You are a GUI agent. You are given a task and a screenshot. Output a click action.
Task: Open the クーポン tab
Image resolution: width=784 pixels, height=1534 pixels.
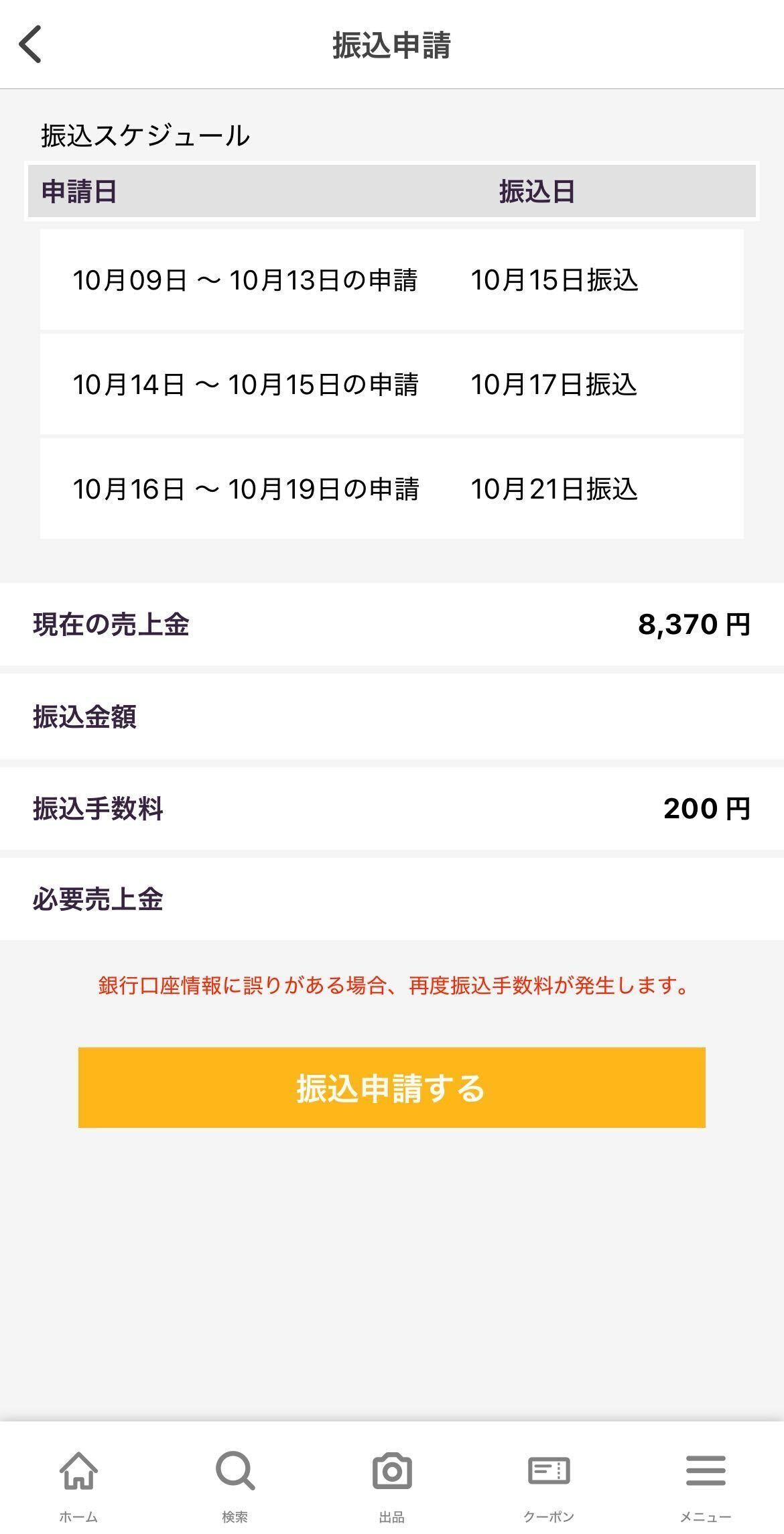pyautogui.click(x=549, y=1484)
